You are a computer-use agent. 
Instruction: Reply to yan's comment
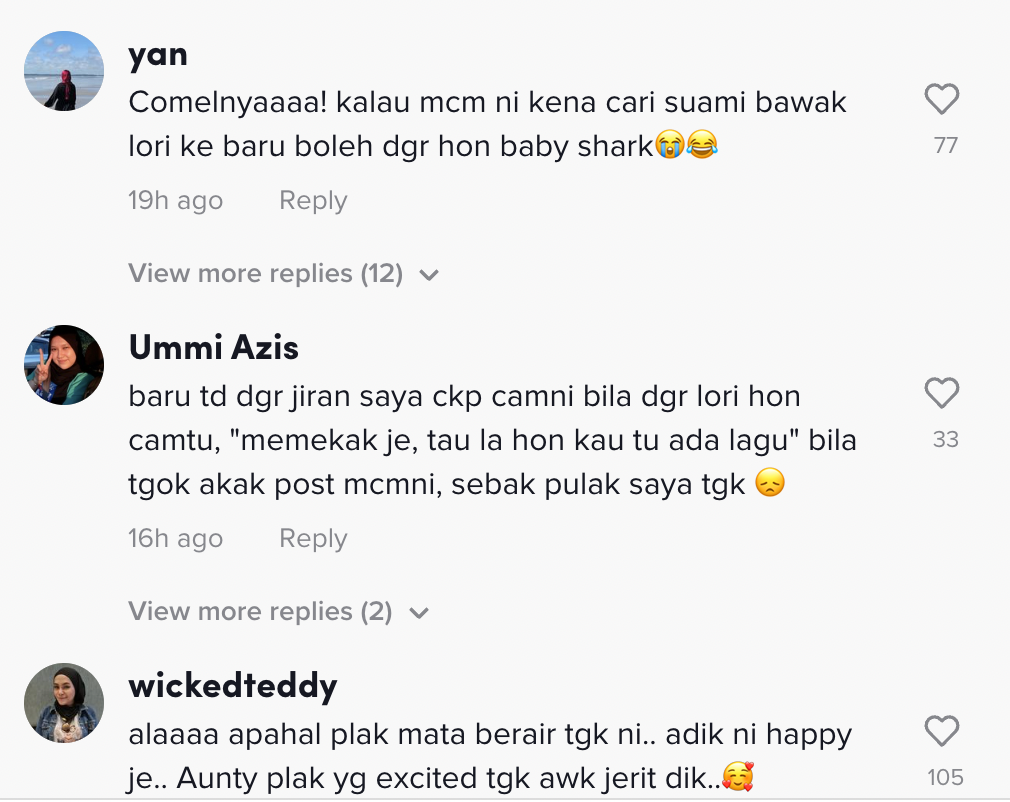(x=313, y=201)
